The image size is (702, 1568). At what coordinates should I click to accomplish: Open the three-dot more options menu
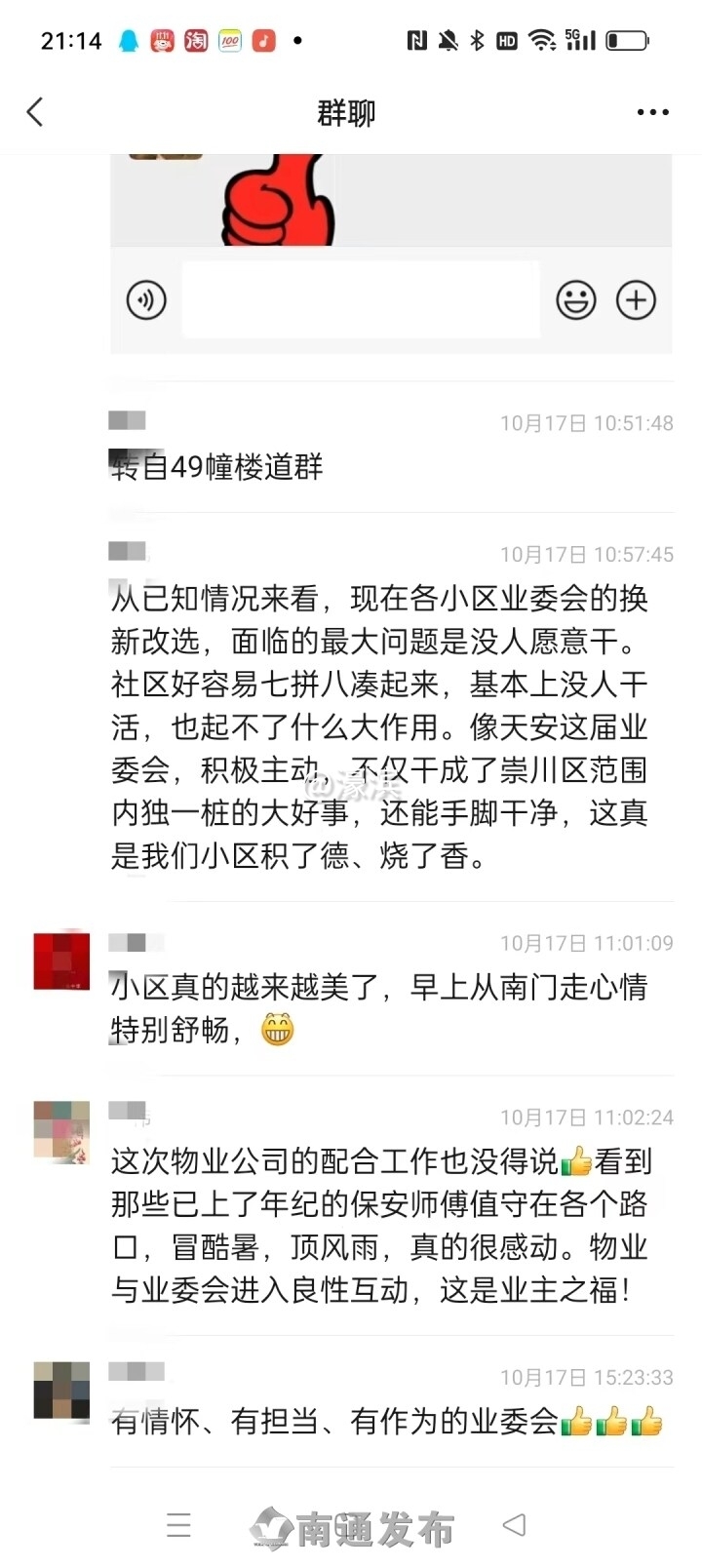pyautogui.click(x=652, y=112)
